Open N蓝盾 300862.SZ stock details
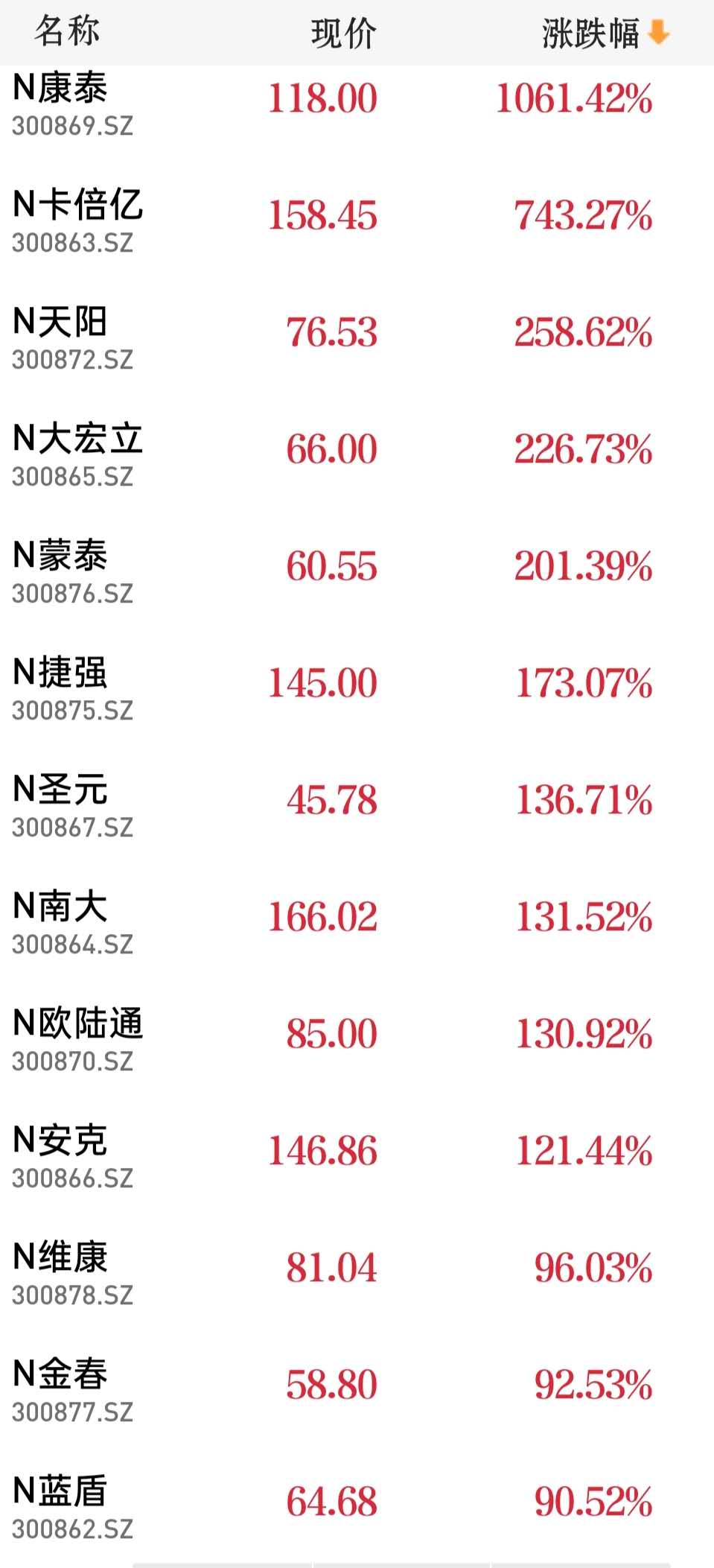Screen dimensions: 714x1568 tap(357, 1506)
